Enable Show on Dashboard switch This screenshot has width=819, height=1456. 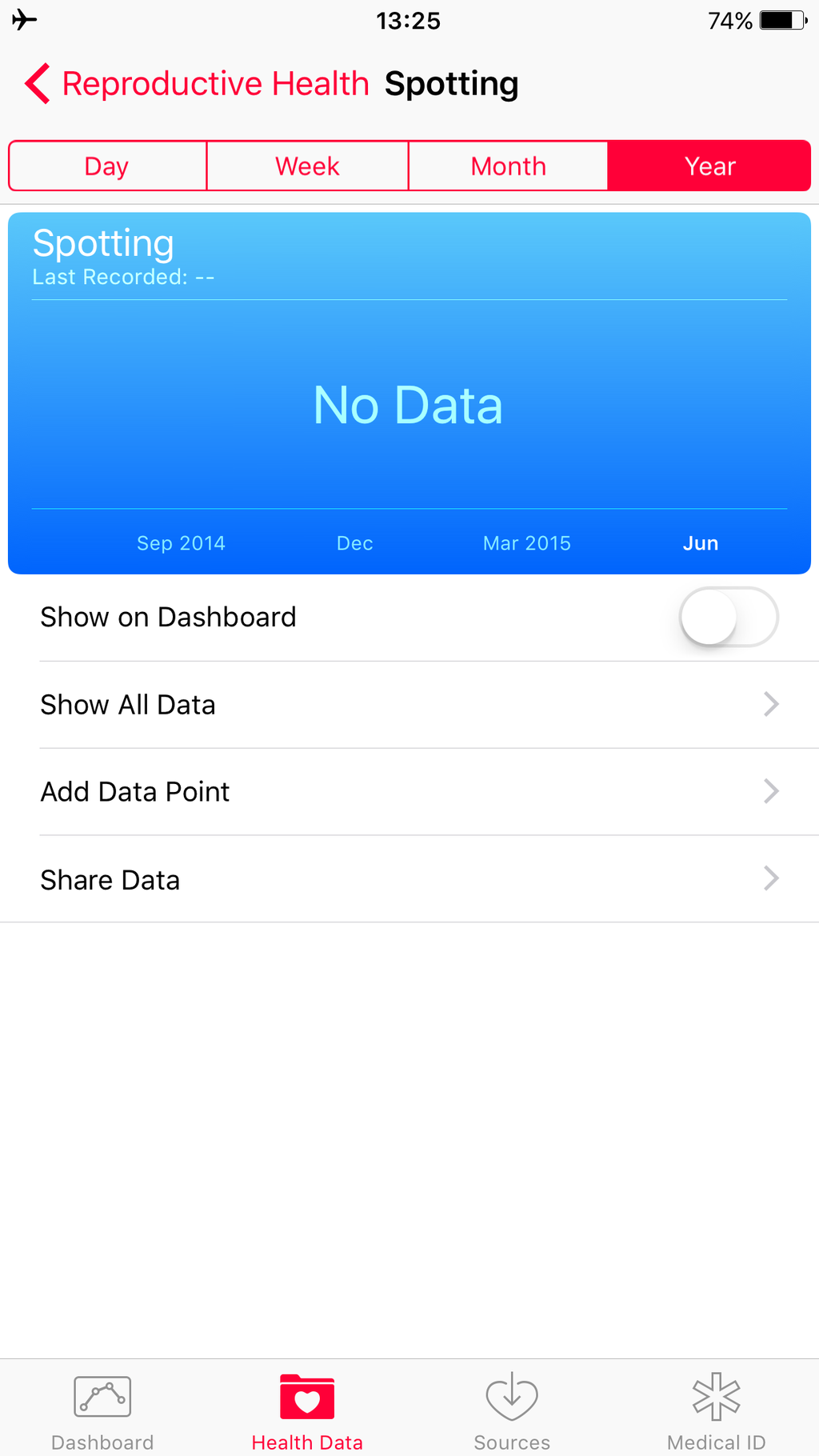(729, 618)
